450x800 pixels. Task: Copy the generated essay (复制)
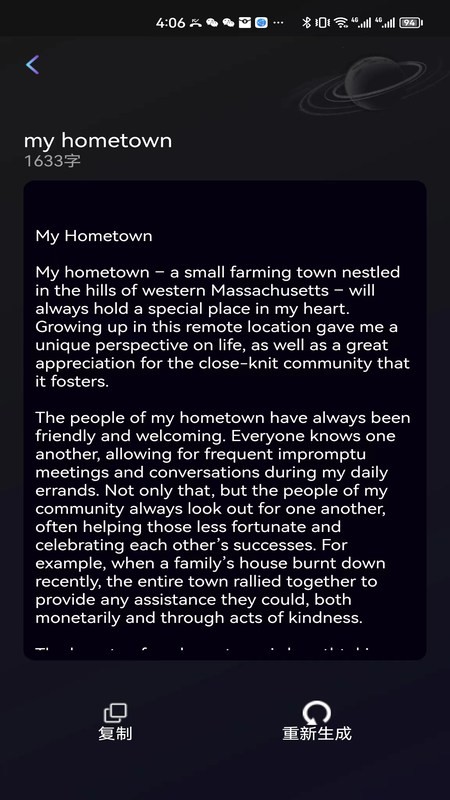[x=115, y=722]
